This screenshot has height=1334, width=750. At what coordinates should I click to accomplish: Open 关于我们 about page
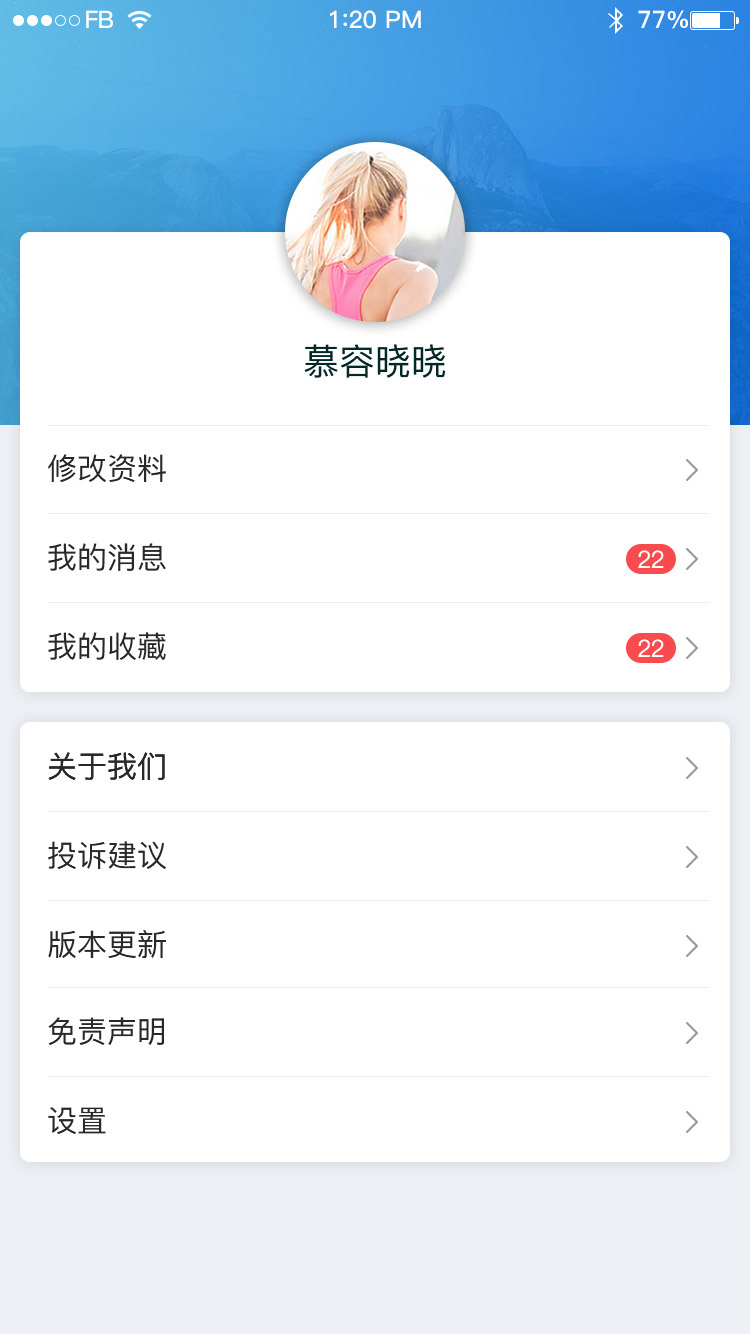click(x=375, y=767)
